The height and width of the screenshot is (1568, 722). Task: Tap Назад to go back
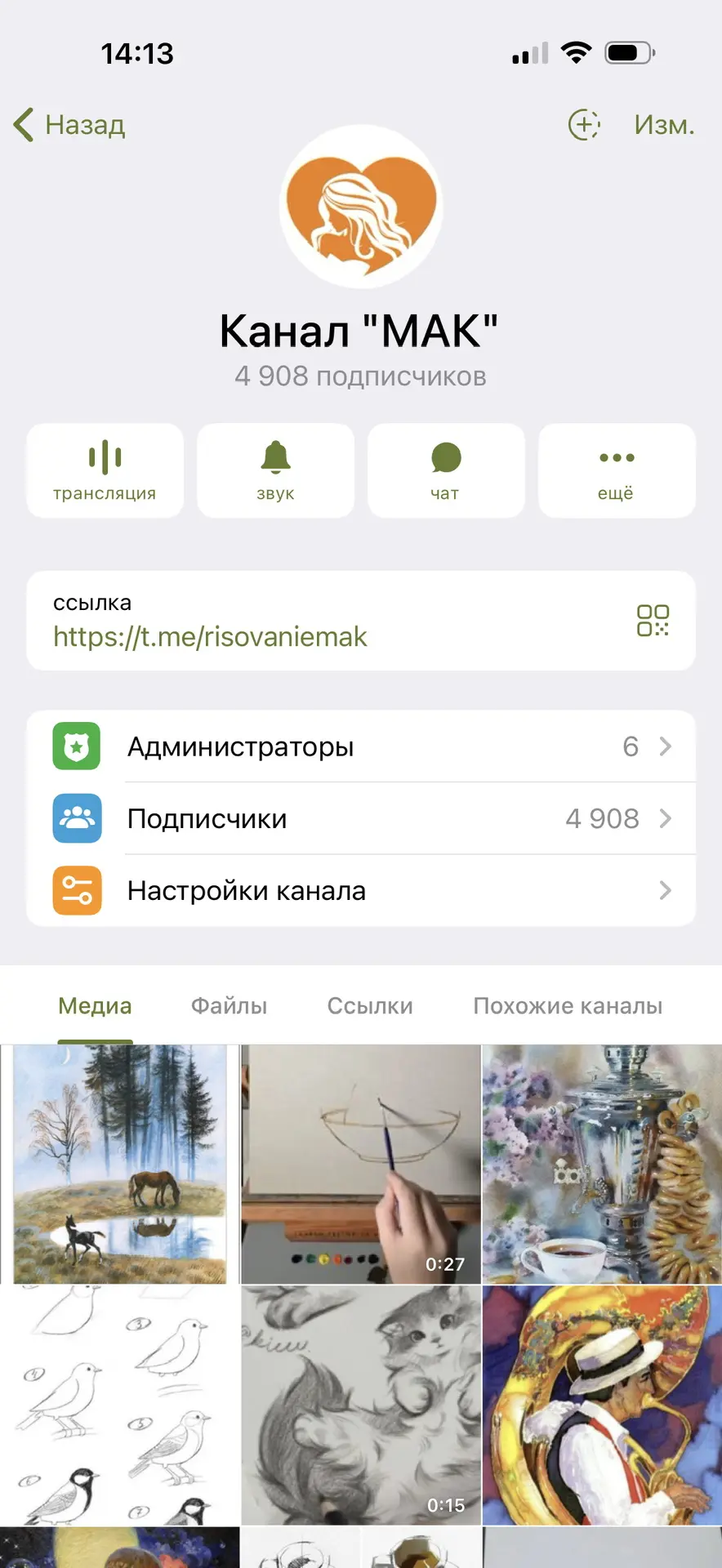pos(69,125)
